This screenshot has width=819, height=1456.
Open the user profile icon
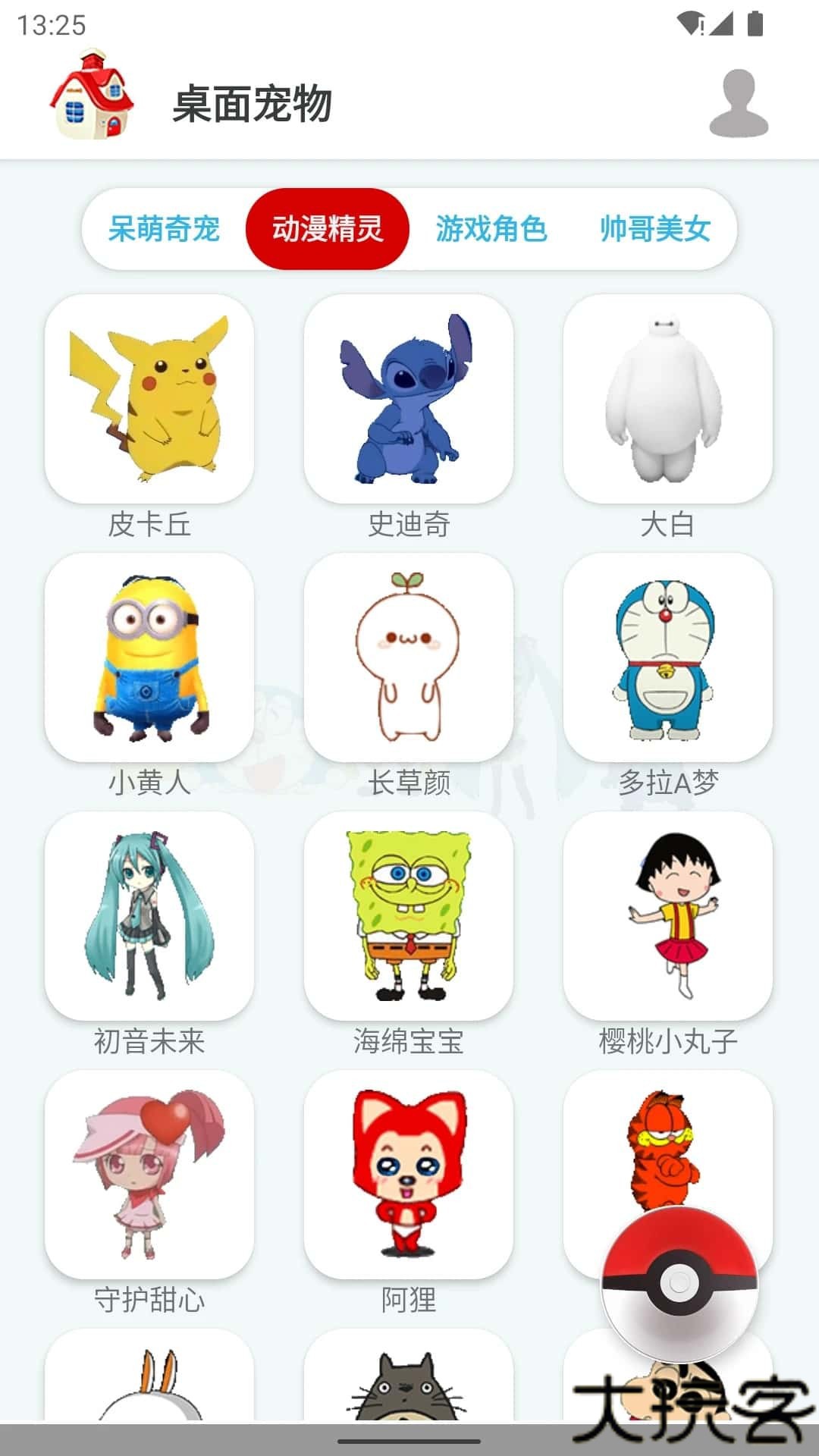[x=739, y=103]
